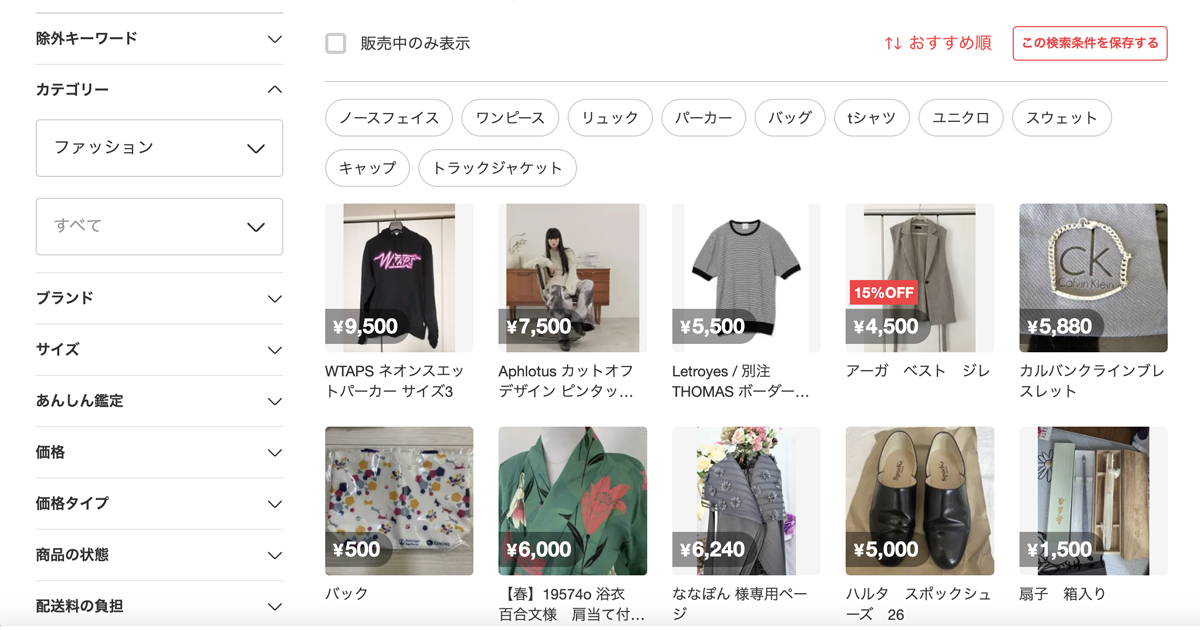
Task: Open the ファッション category dropdown
Action: click(x=159, y=148)
